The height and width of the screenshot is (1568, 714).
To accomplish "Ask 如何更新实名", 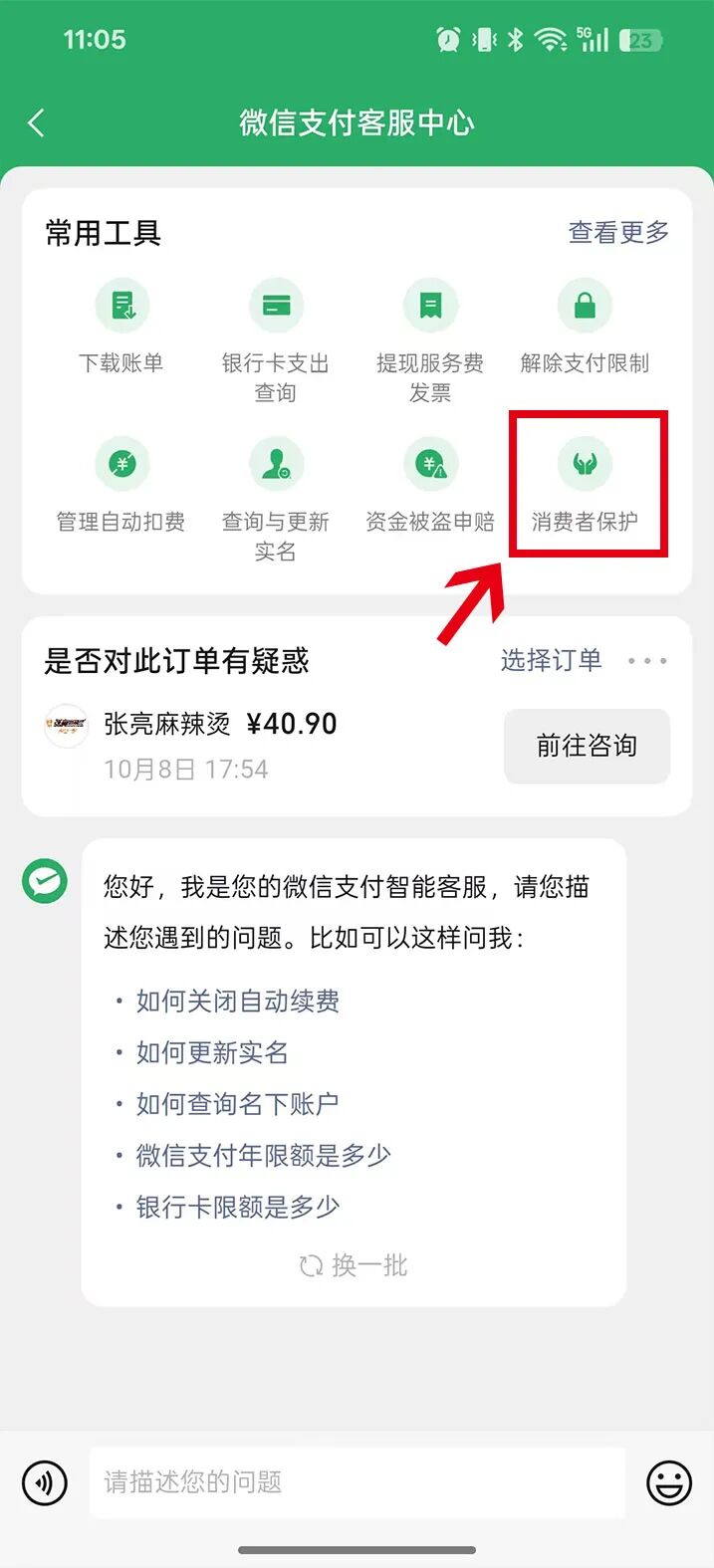I will click(x=212, y=1053).
